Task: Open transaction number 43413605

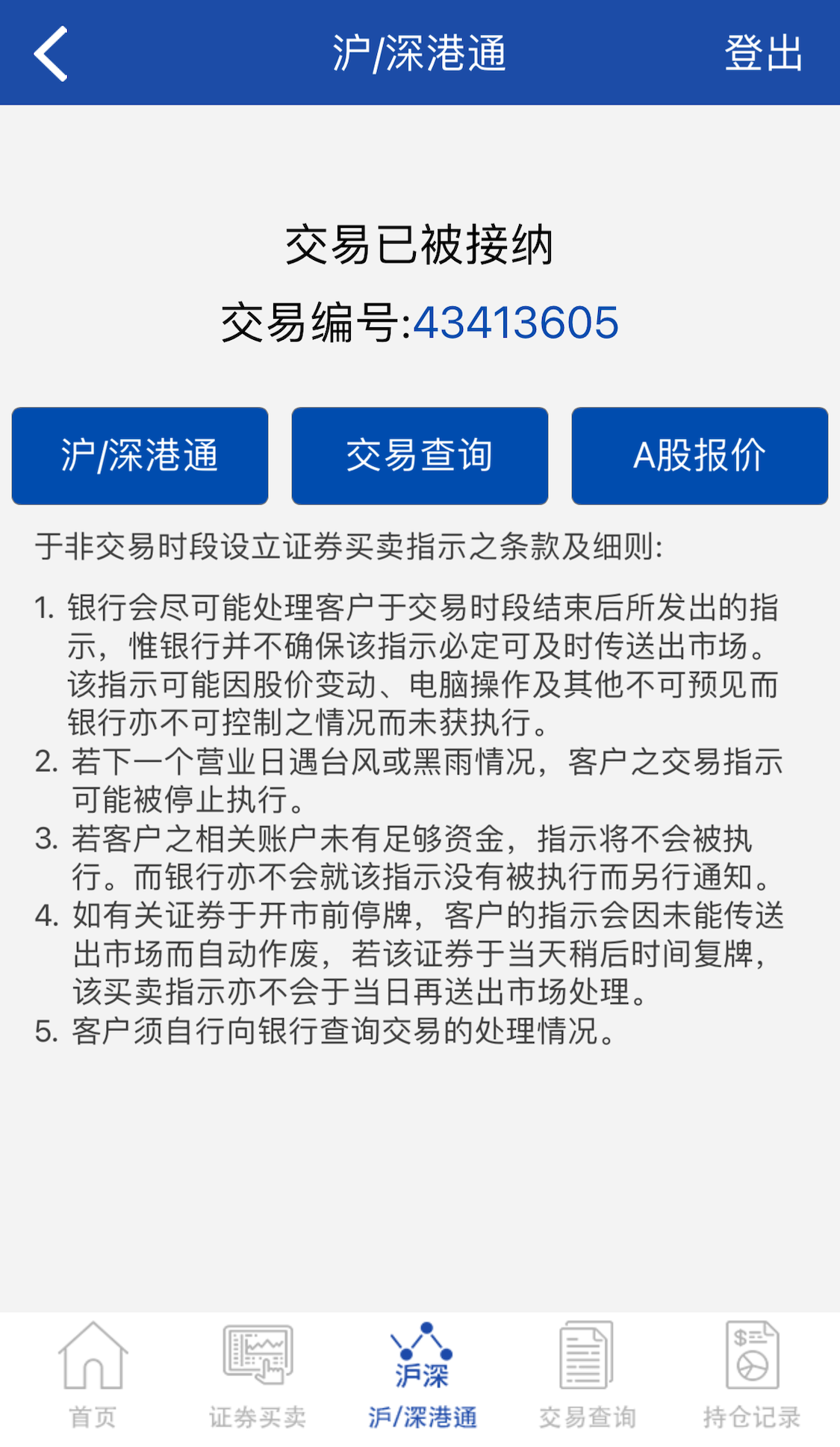Action: coord(515,323)
